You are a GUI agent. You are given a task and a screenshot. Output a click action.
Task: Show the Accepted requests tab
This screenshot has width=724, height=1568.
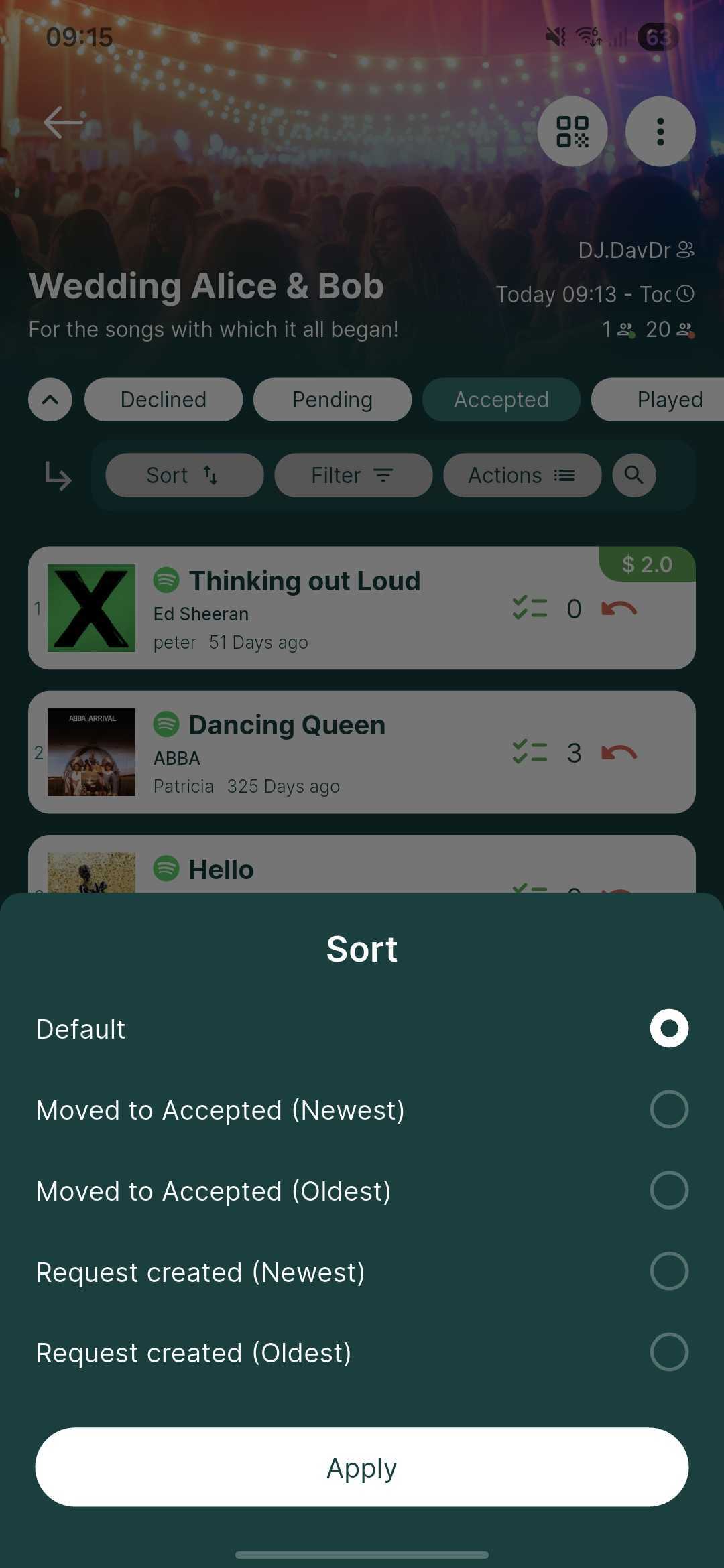(x=501, y=400)
